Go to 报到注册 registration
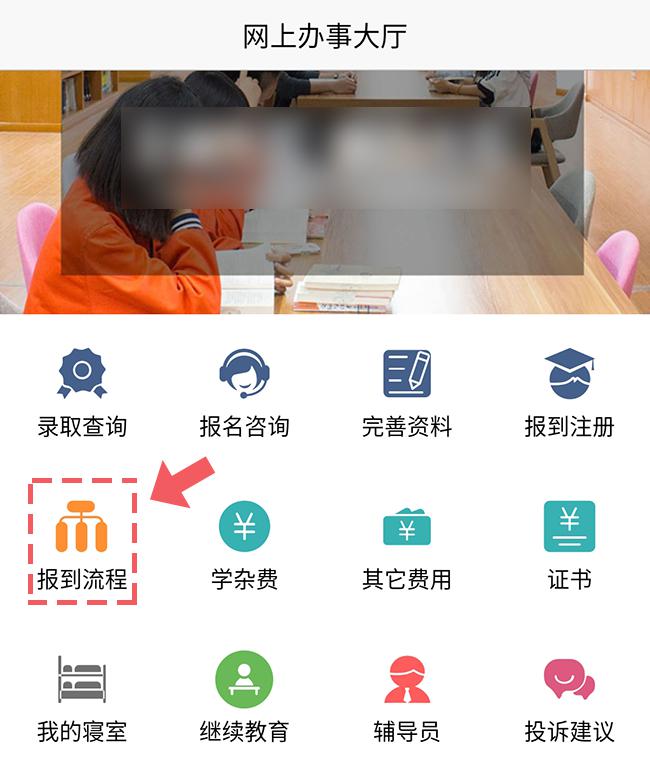The width and height of the screenshot is (650, 780). click(x=569, y=391)
